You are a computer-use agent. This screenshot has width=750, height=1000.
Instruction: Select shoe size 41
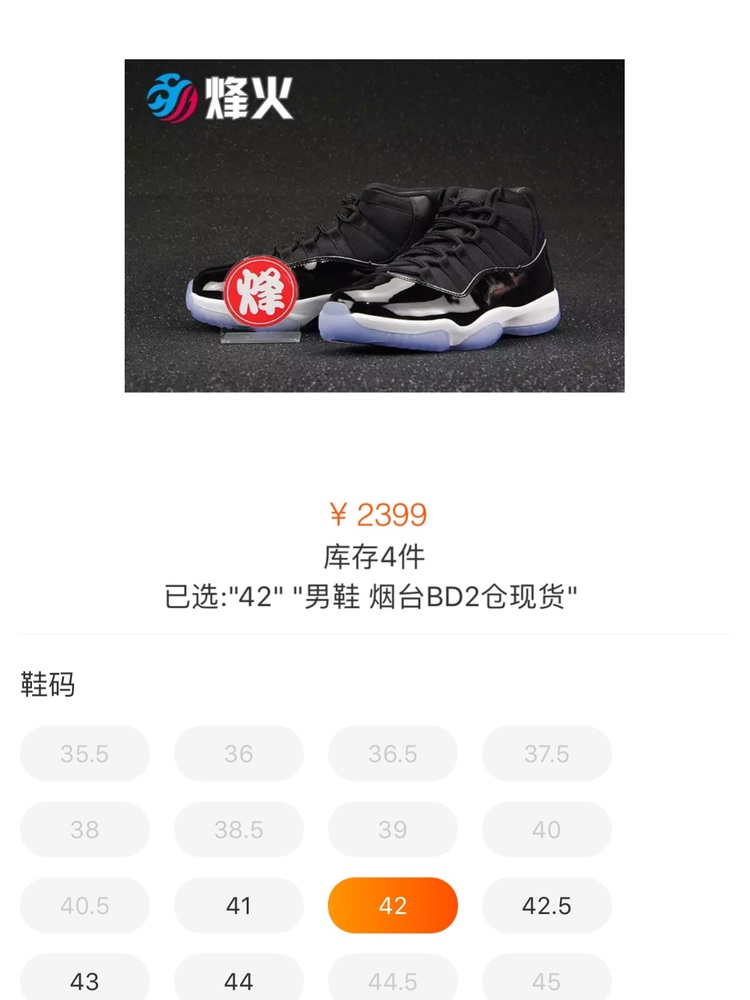pos(238,906)
